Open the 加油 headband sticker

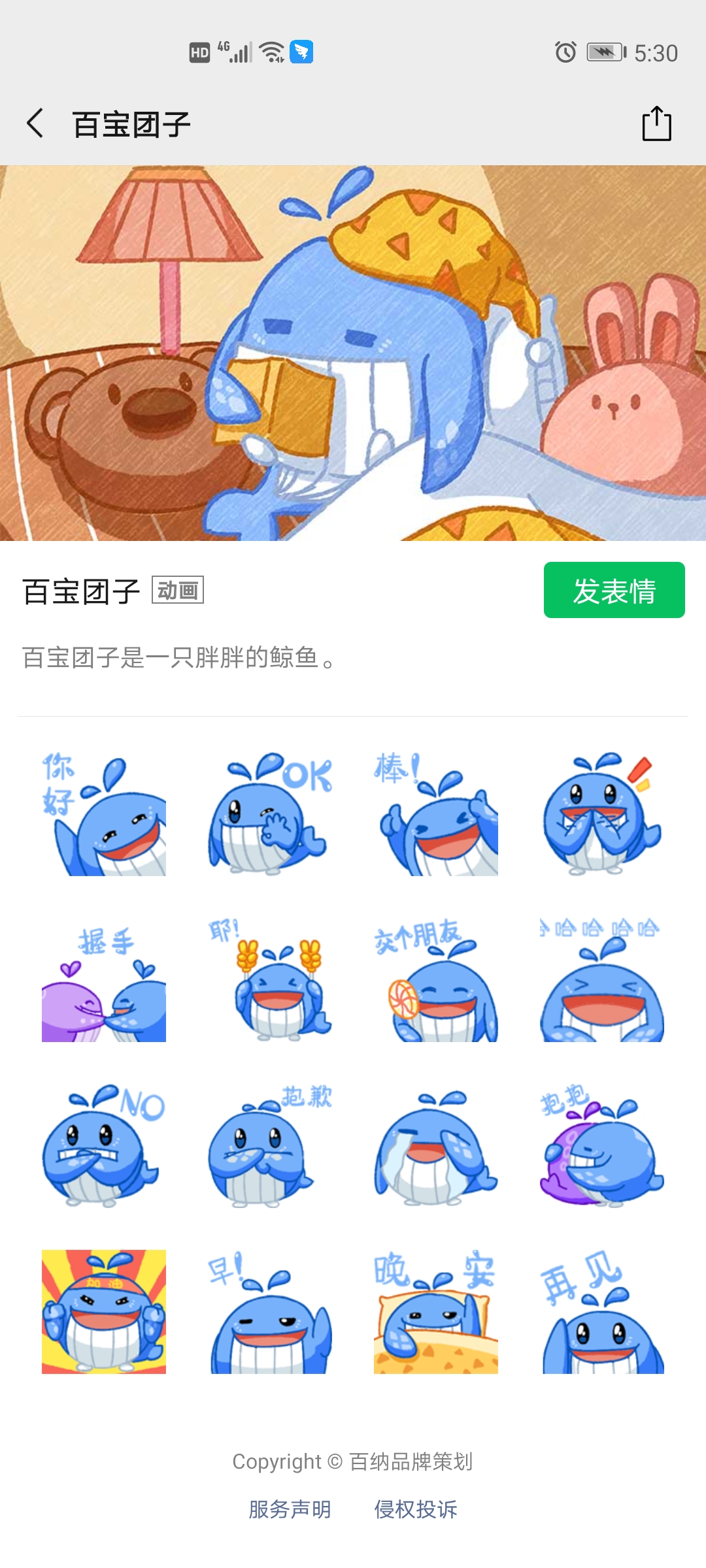click(104, 1312)
